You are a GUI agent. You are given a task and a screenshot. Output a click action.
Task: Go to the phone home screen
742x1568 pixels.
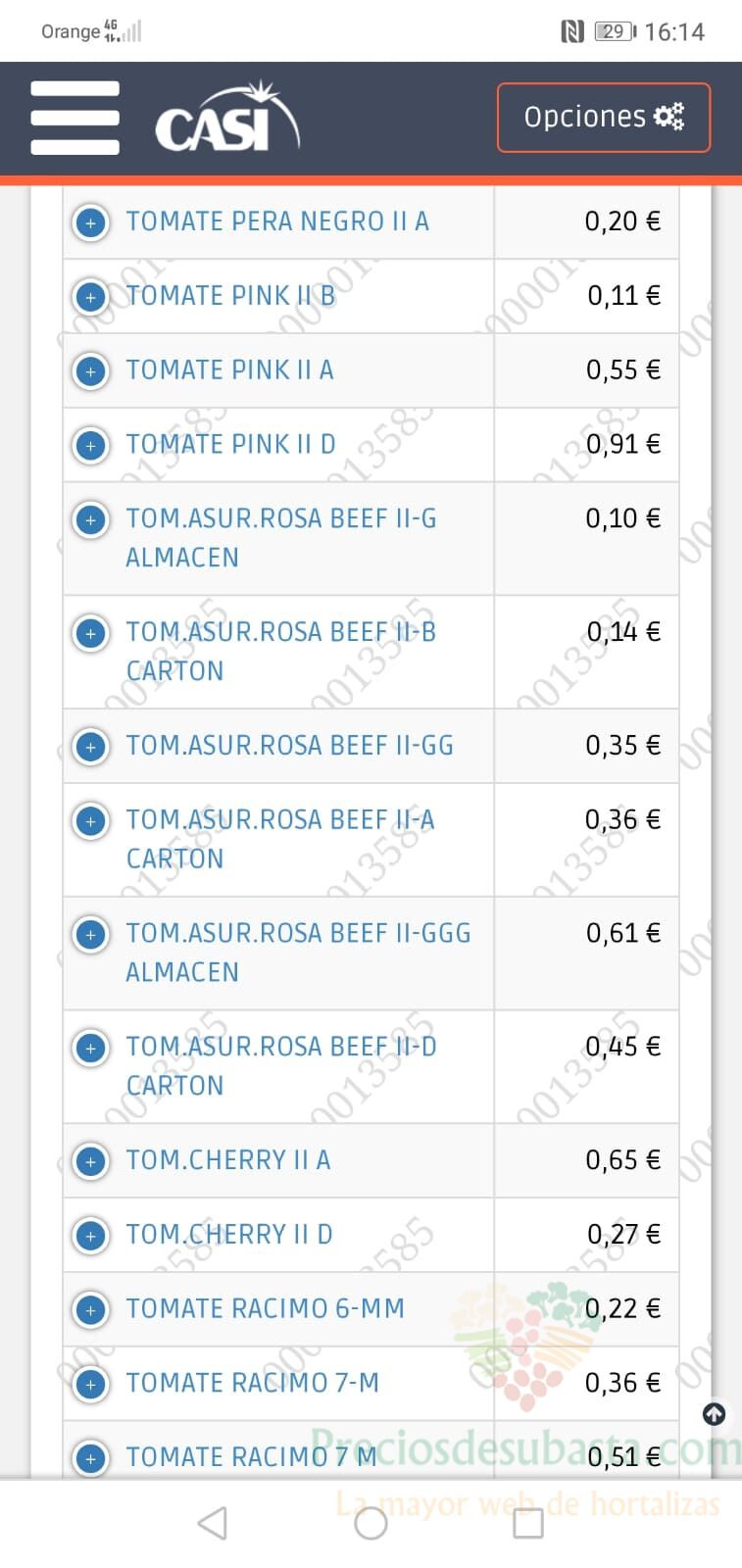pyautogui.click(x=371, y=1523)
